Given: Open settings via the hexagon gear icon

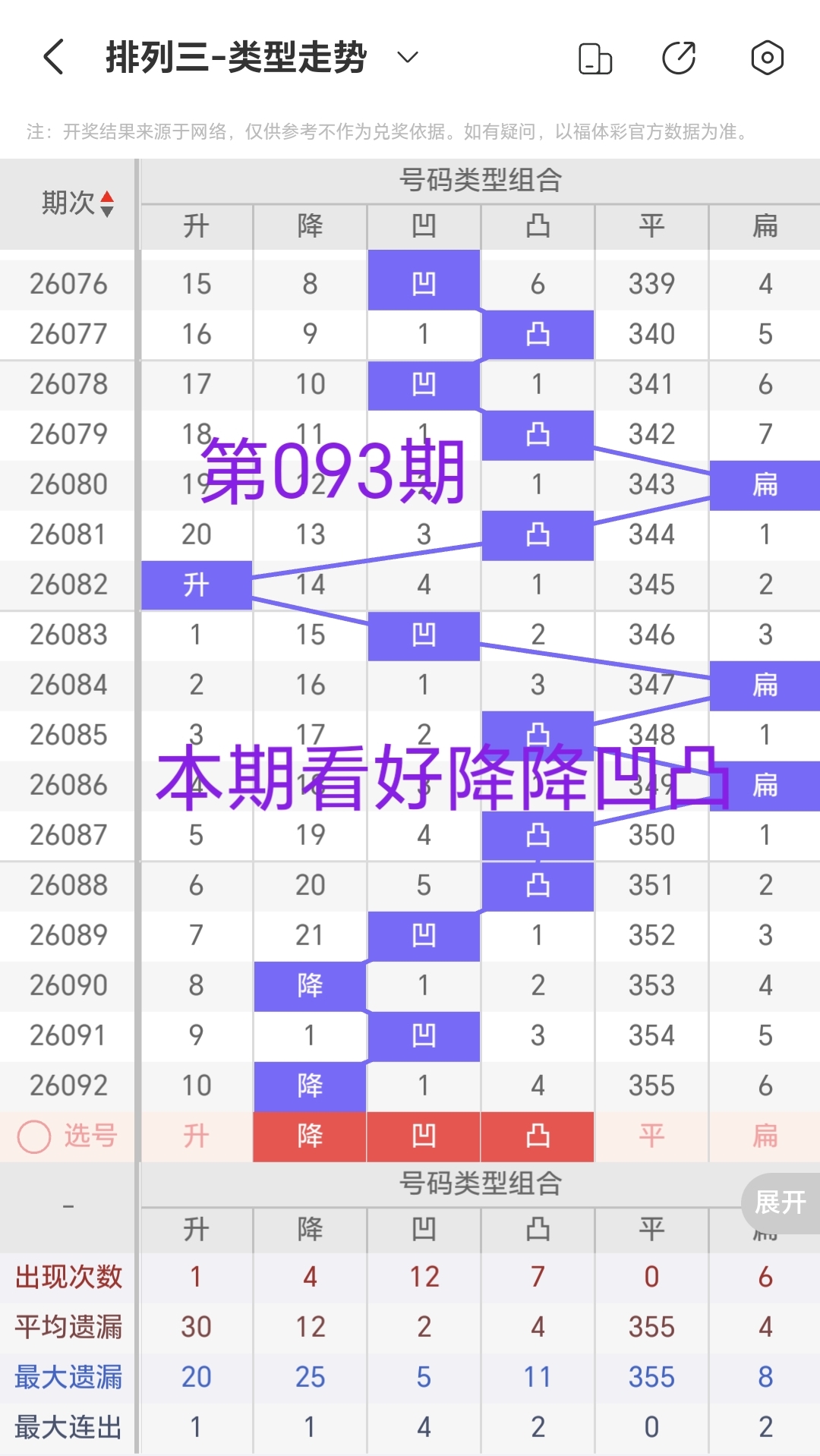Looking at the screenshot, I should pyautogui.click(x=767, y=57).
